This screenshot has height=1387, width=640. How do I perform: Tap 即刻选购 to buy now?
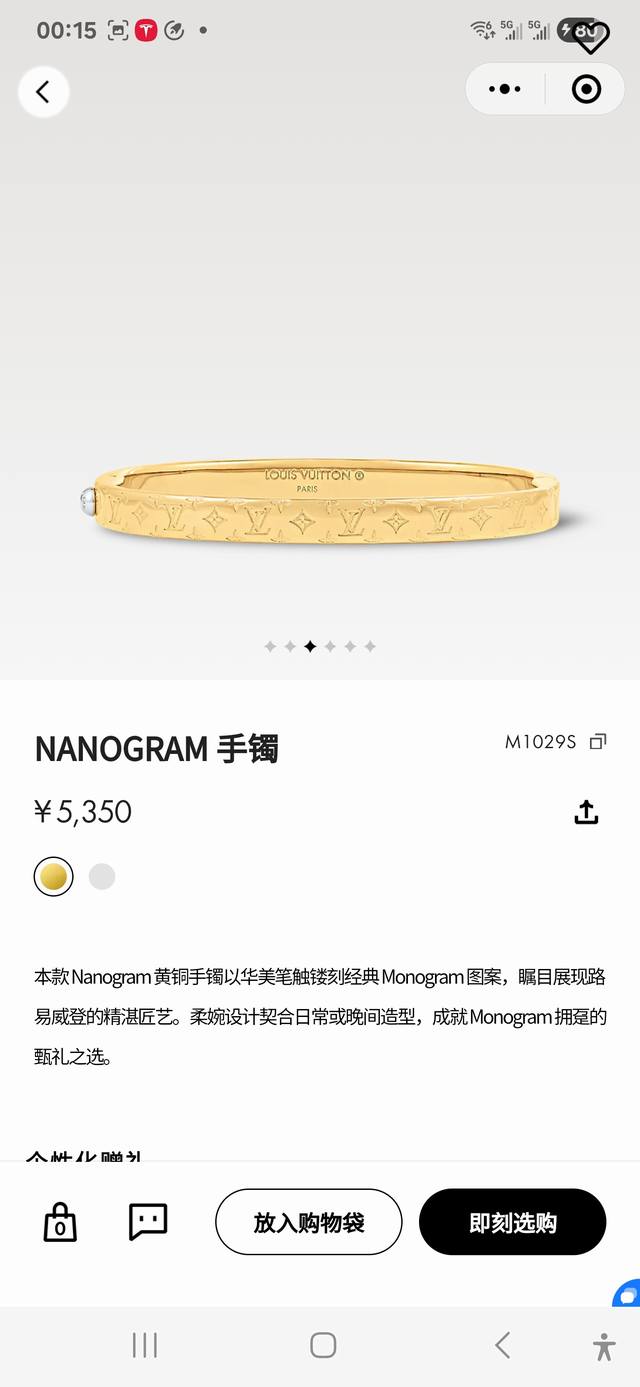coord(512,1222)
